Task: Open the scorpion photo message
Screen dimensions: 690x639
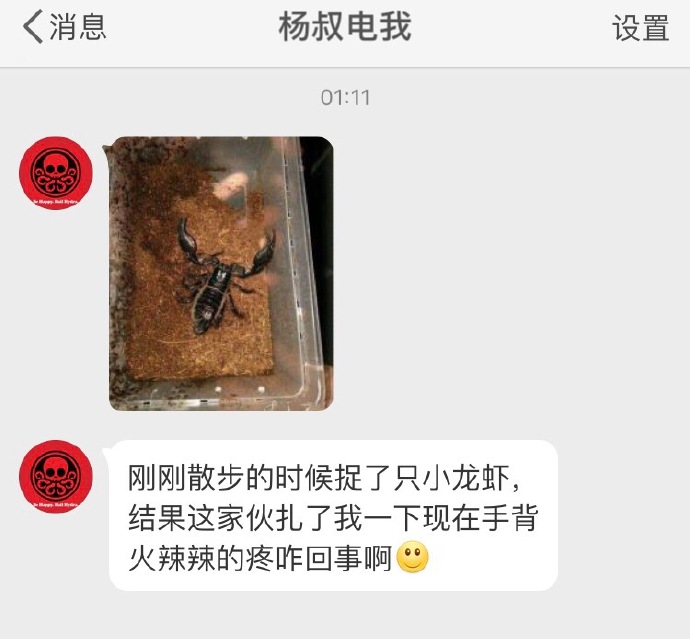Action: click(220, 273)
